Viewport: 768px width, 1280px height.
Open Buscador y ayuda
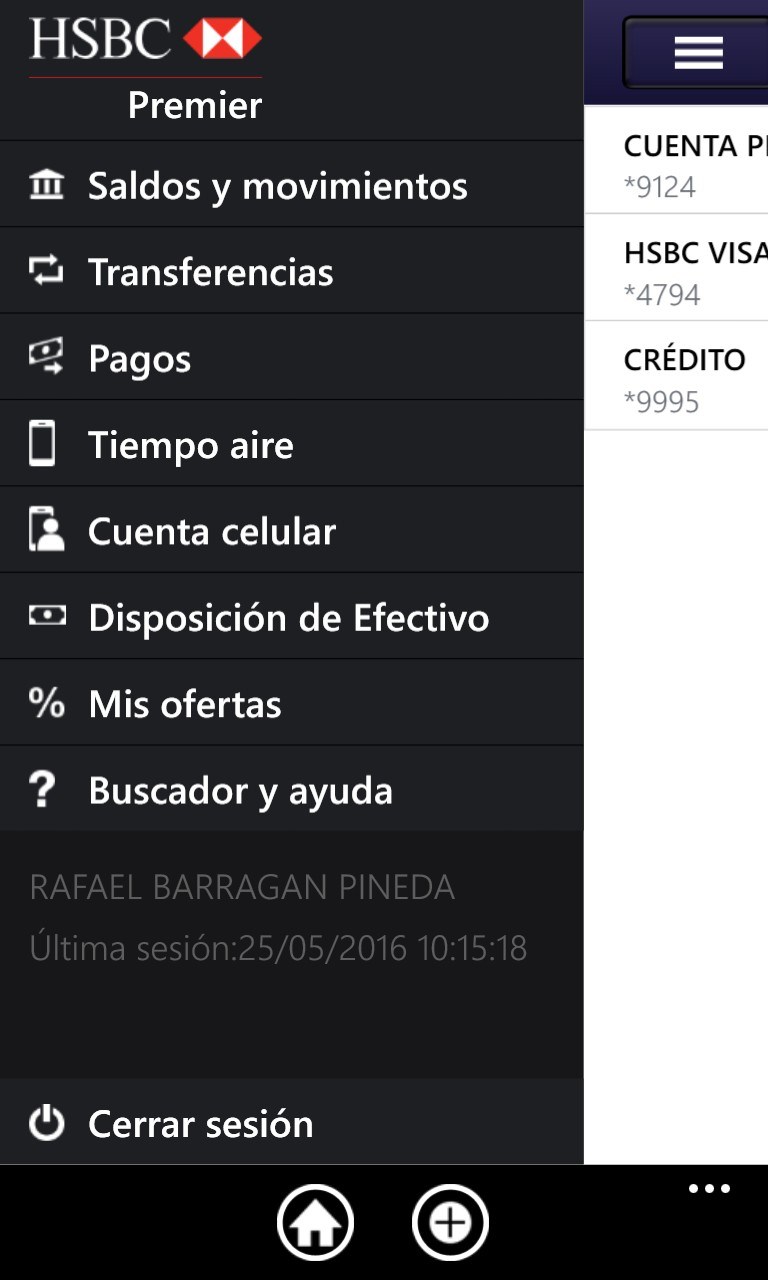(240, 791)
